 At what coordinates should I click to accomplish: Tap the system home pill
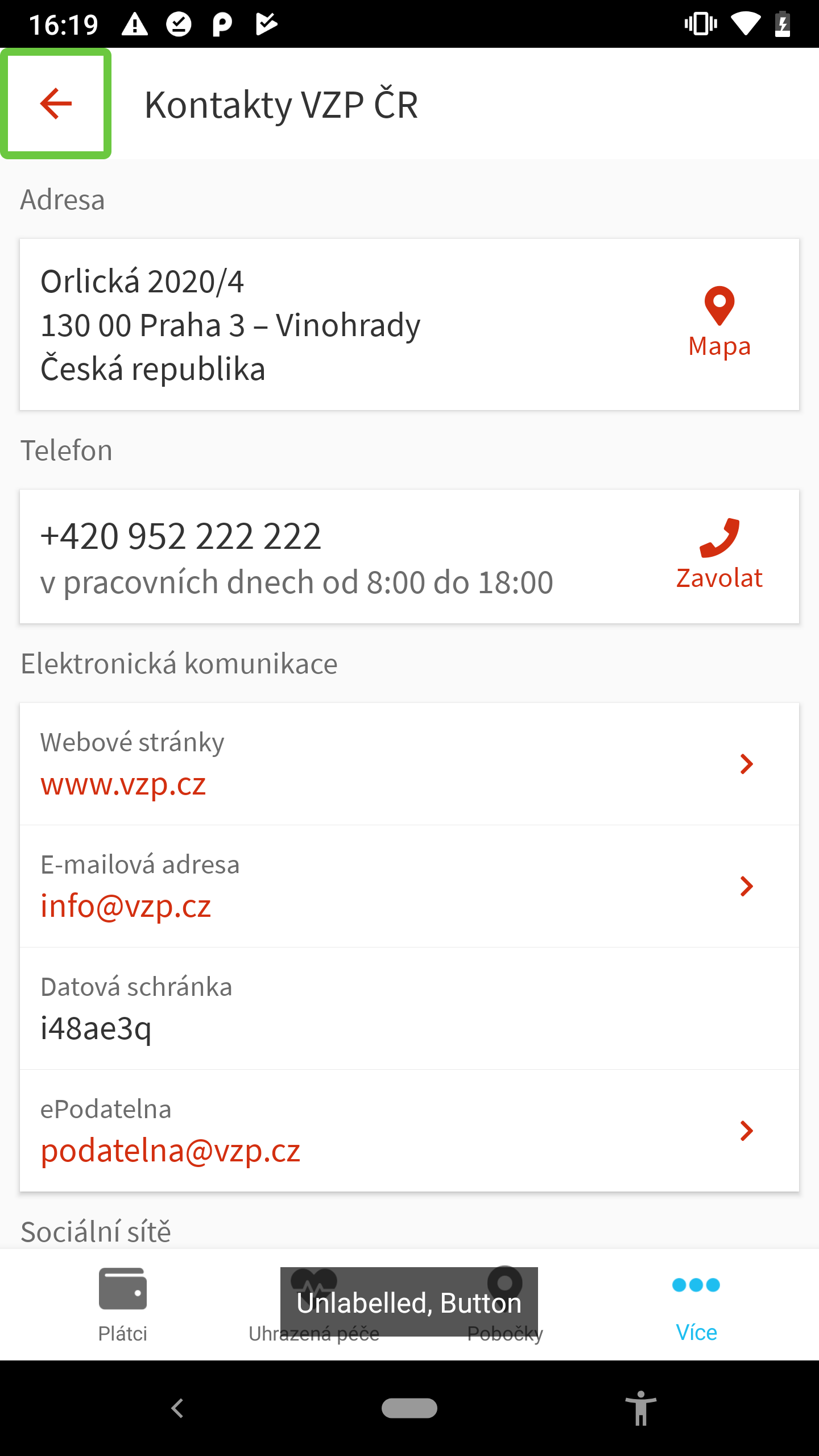(x=409, y=1408)
